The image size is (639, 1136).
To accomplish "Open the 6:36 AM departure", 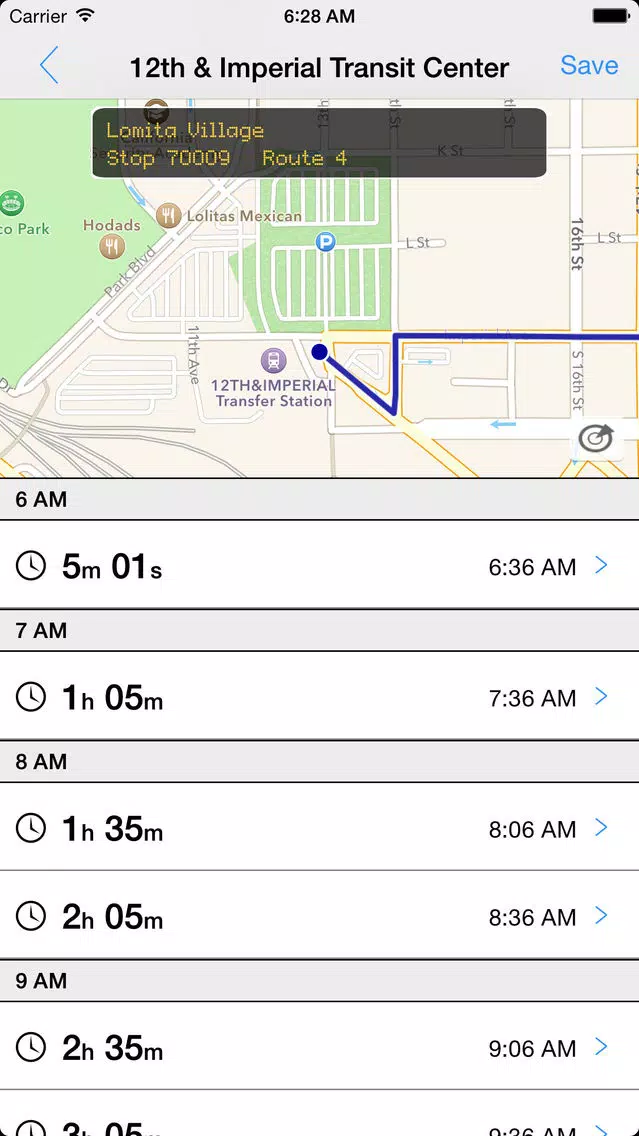I will (x=320, y=565).
